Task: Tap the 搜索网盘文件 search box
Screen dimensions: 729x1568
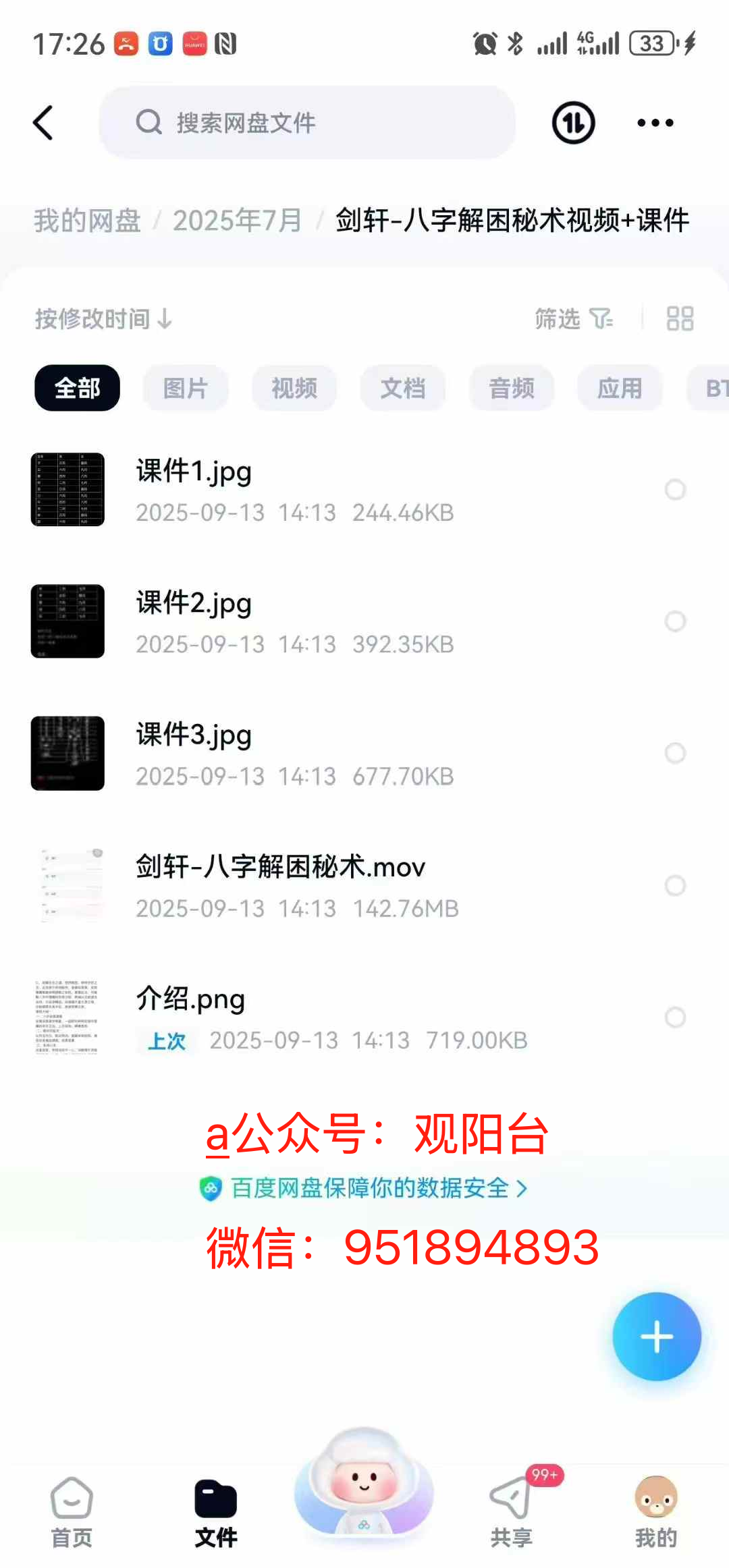Action: [307, 123]
